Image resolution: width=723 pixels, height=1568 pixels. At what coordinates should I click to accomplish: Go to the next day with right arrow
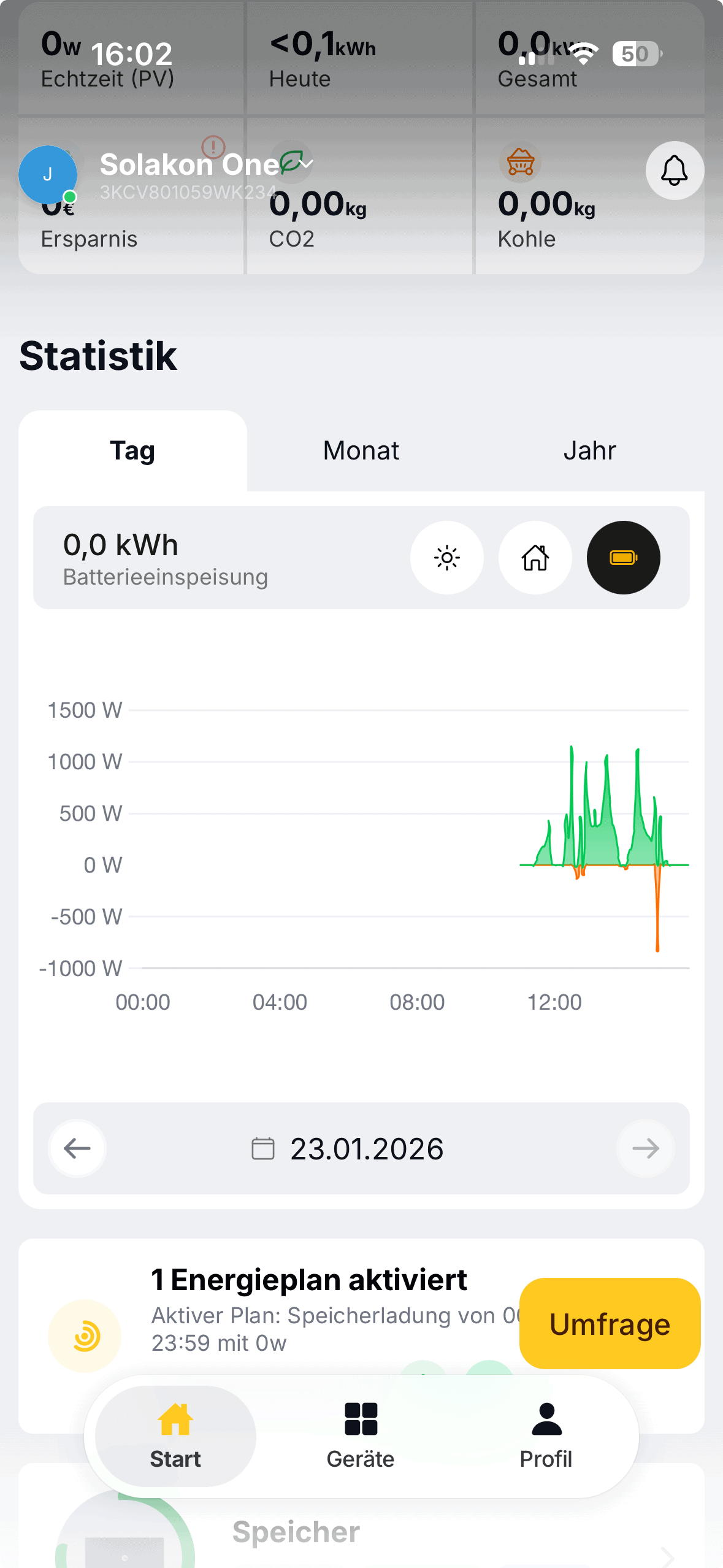click(x=645, y=1148)
